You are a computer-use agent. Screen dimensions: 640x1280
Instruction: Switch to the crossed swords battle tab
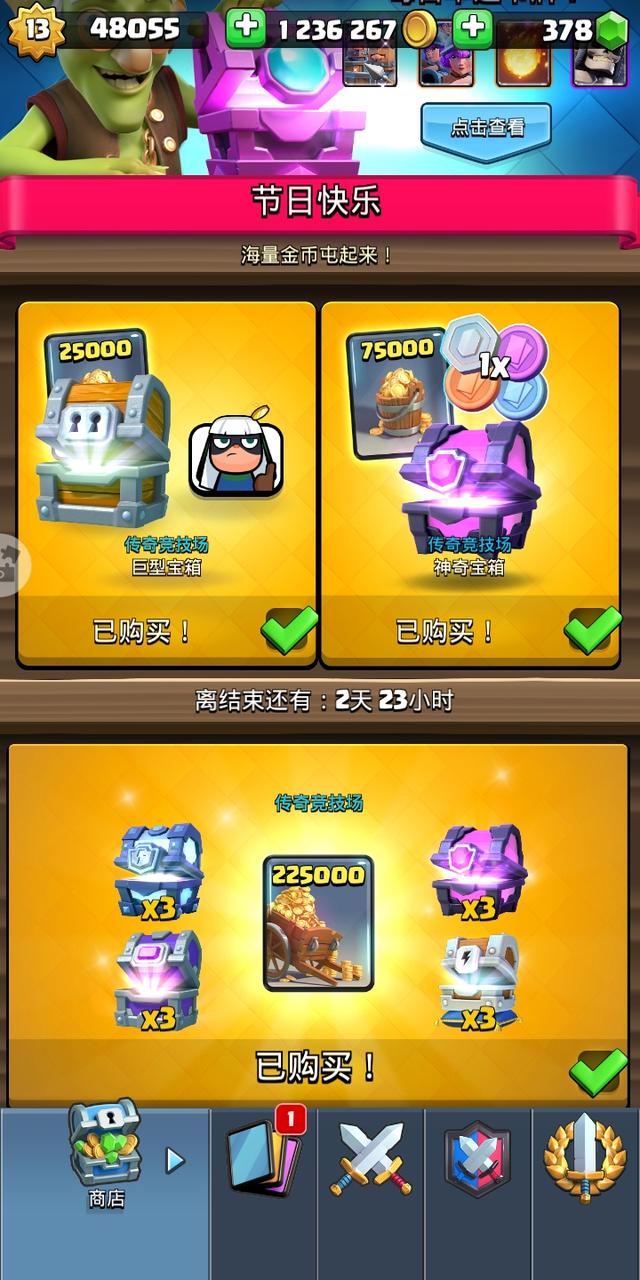[x=371, y=1160]
